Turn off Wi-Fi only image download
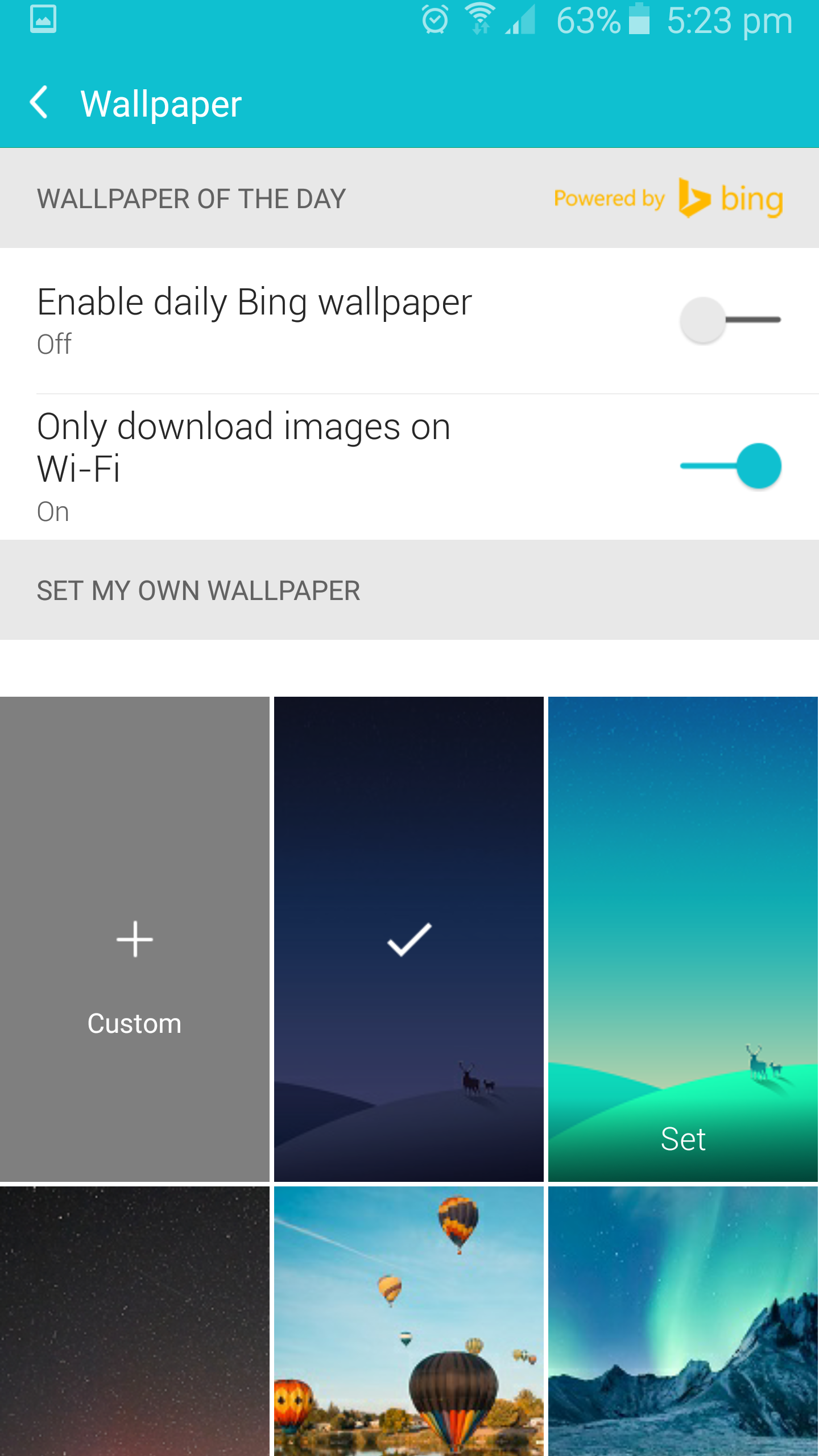Screen dimensions: 819x1456 point(730,466)
